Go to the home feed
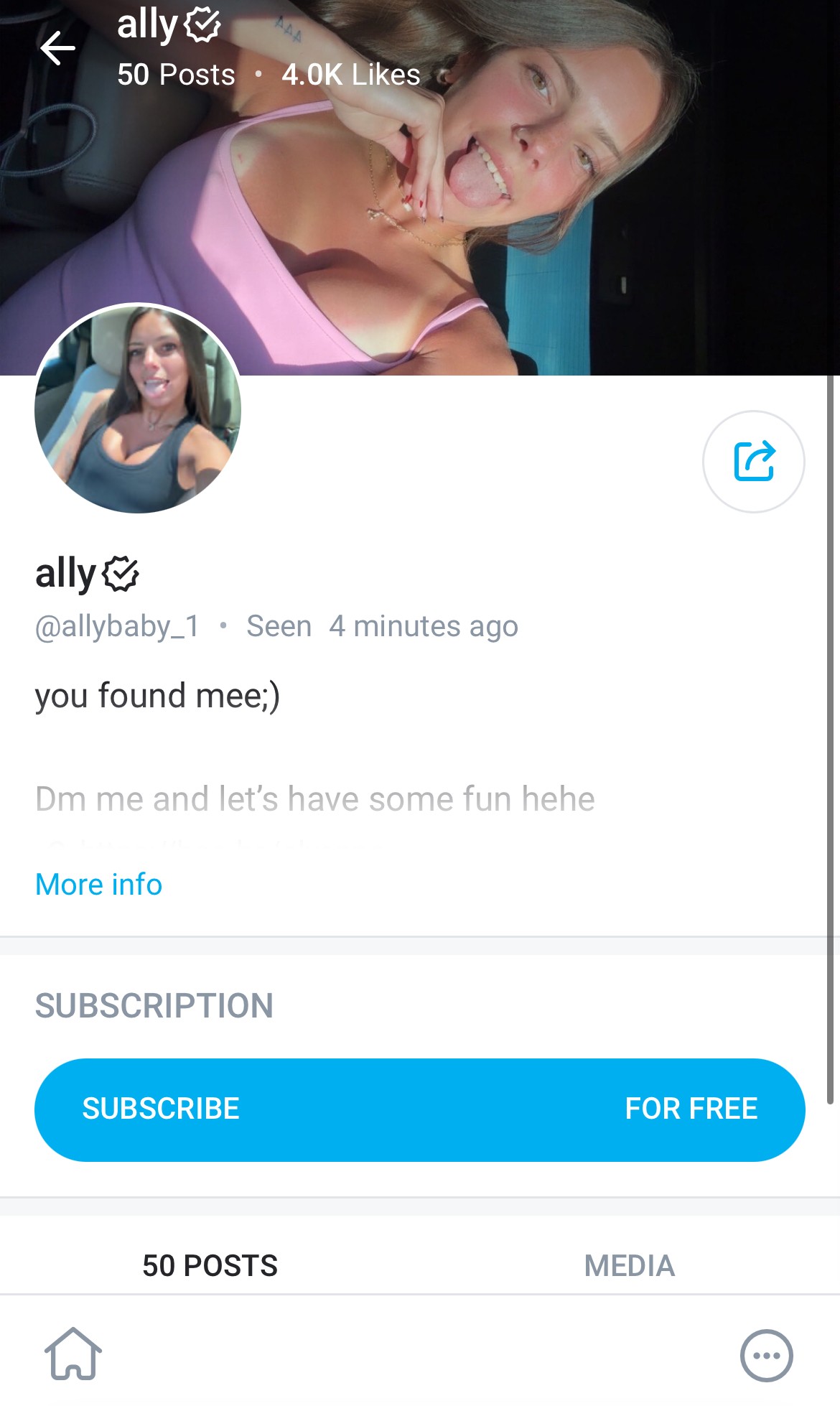The image size is (840, 1406). coord(73,1354)
